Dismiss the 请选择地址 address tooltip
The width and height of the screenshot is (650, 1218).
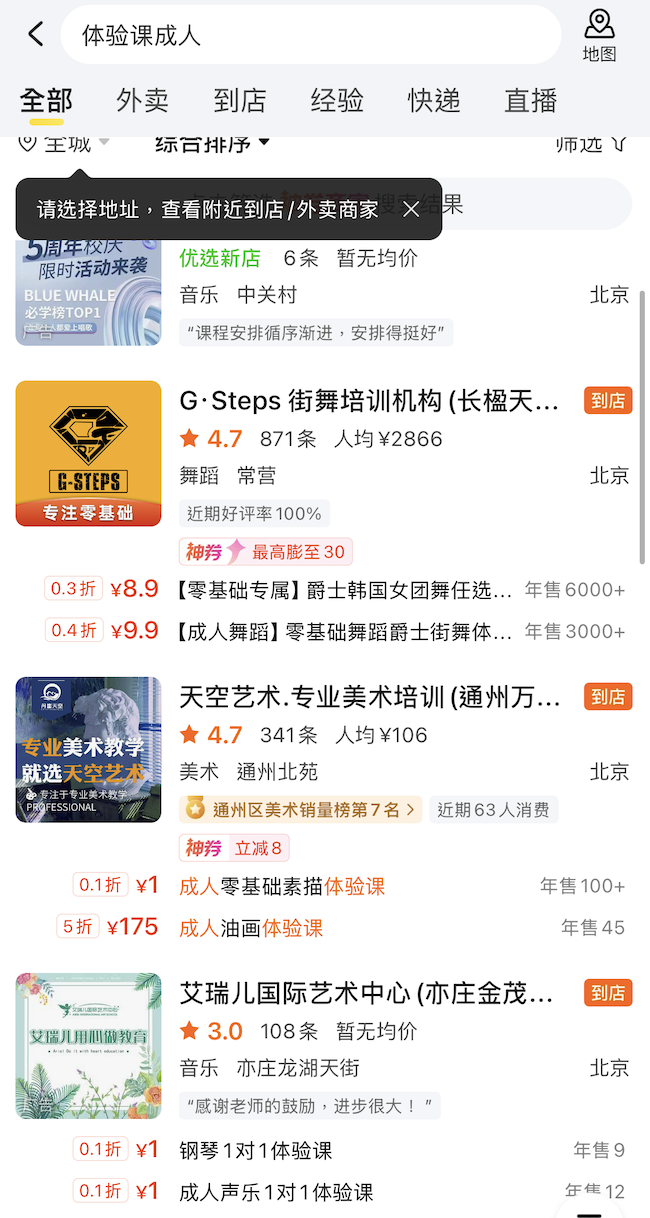coord(411,209)
